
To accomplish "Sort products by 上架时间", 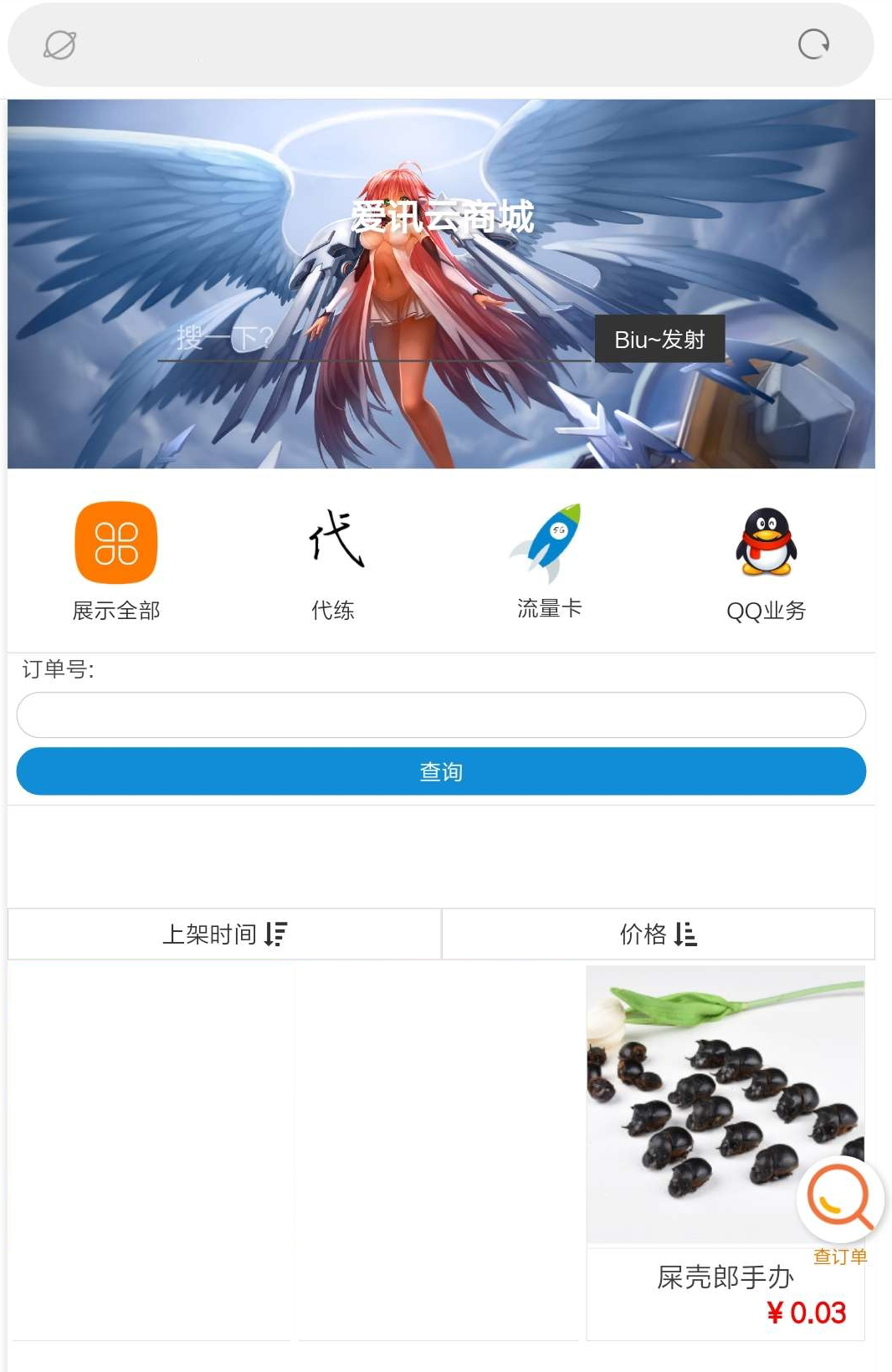I will click(x=224, y=934).
